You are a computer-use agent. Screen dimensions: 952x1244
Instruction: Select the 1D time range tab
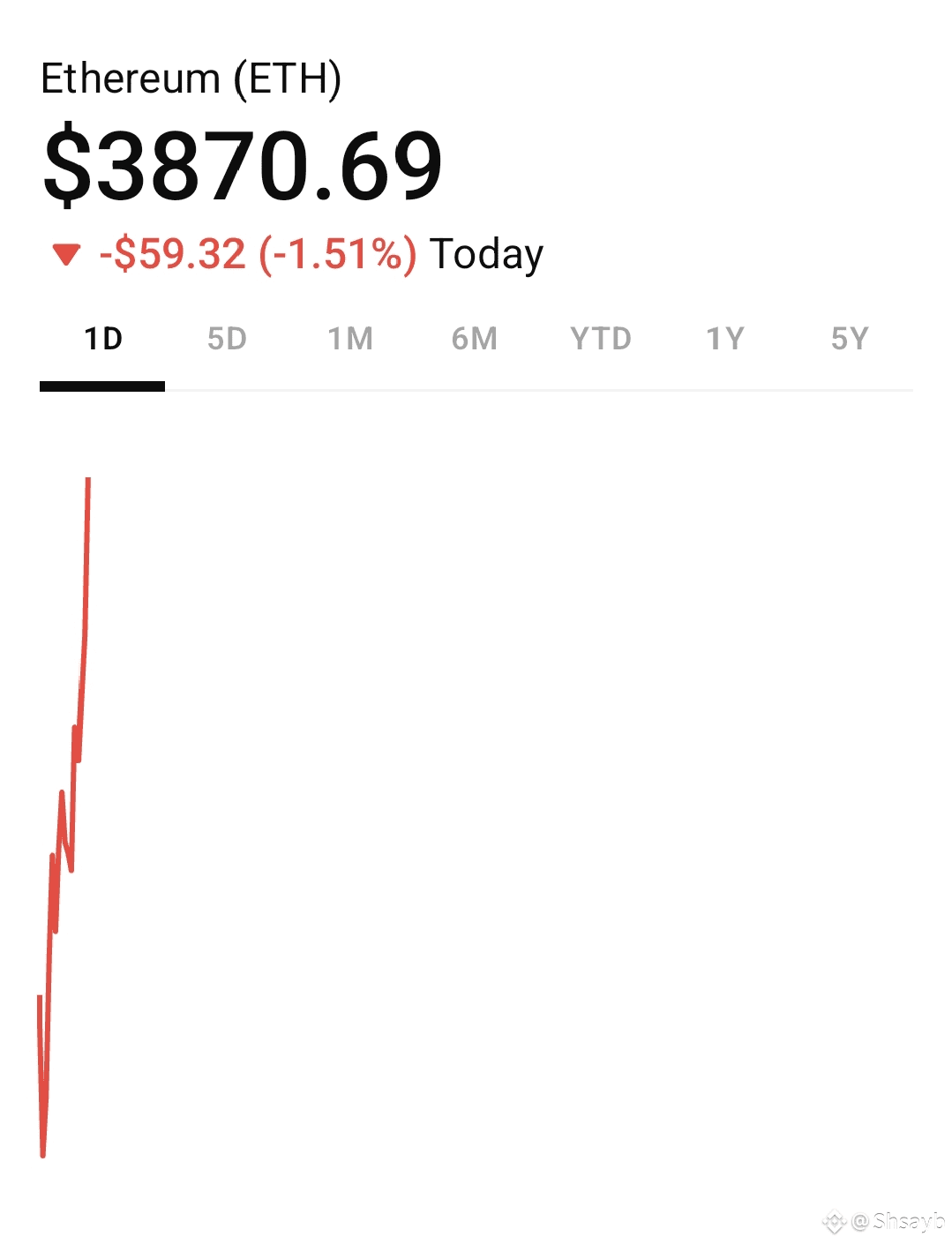coord(102,339)
